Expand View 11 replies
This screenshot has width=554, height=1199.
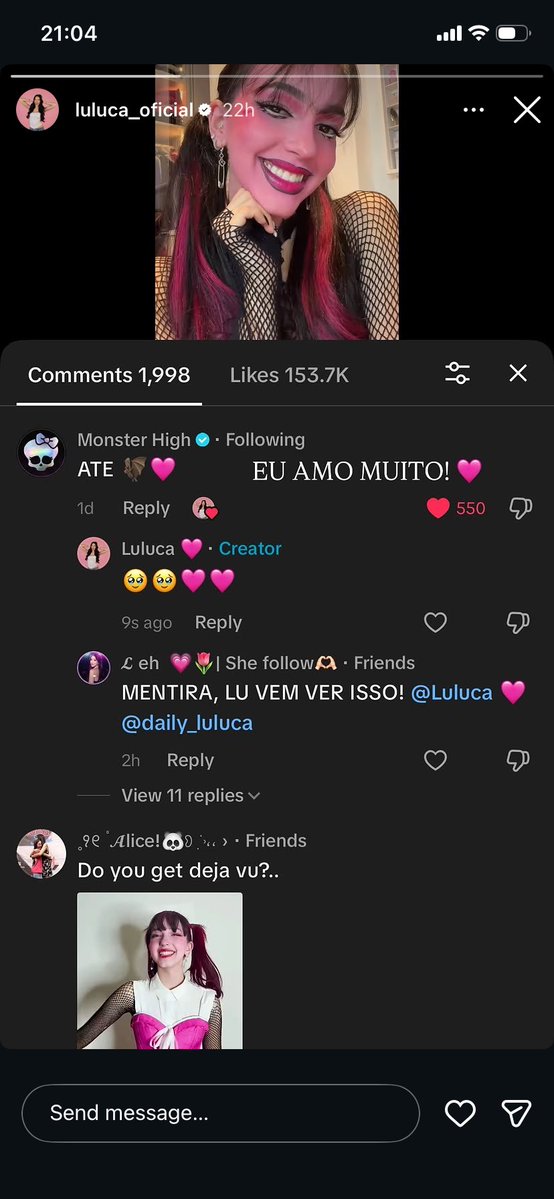(191, 795)
